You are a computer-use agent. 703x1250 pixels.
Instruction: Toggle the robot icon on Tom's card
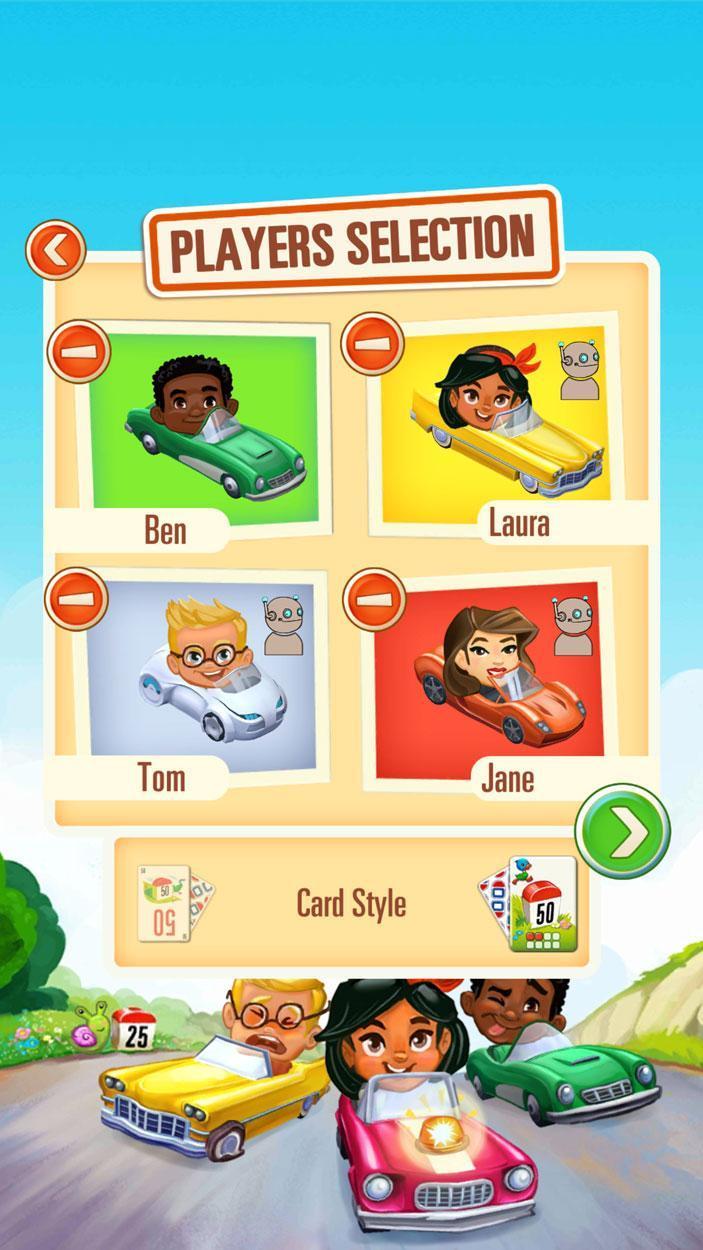coord(284,625)
